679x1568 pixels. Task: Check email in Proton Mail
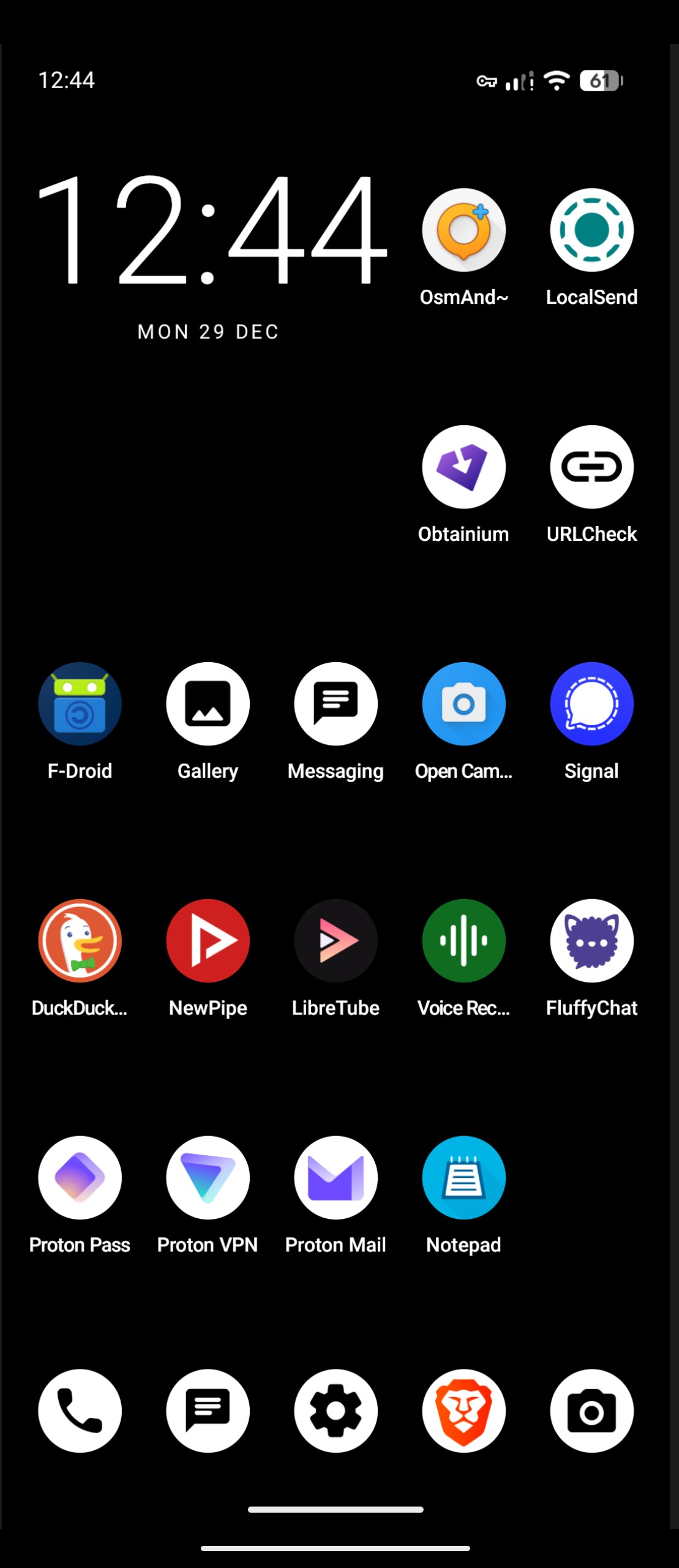click(x=336, y=1177)
